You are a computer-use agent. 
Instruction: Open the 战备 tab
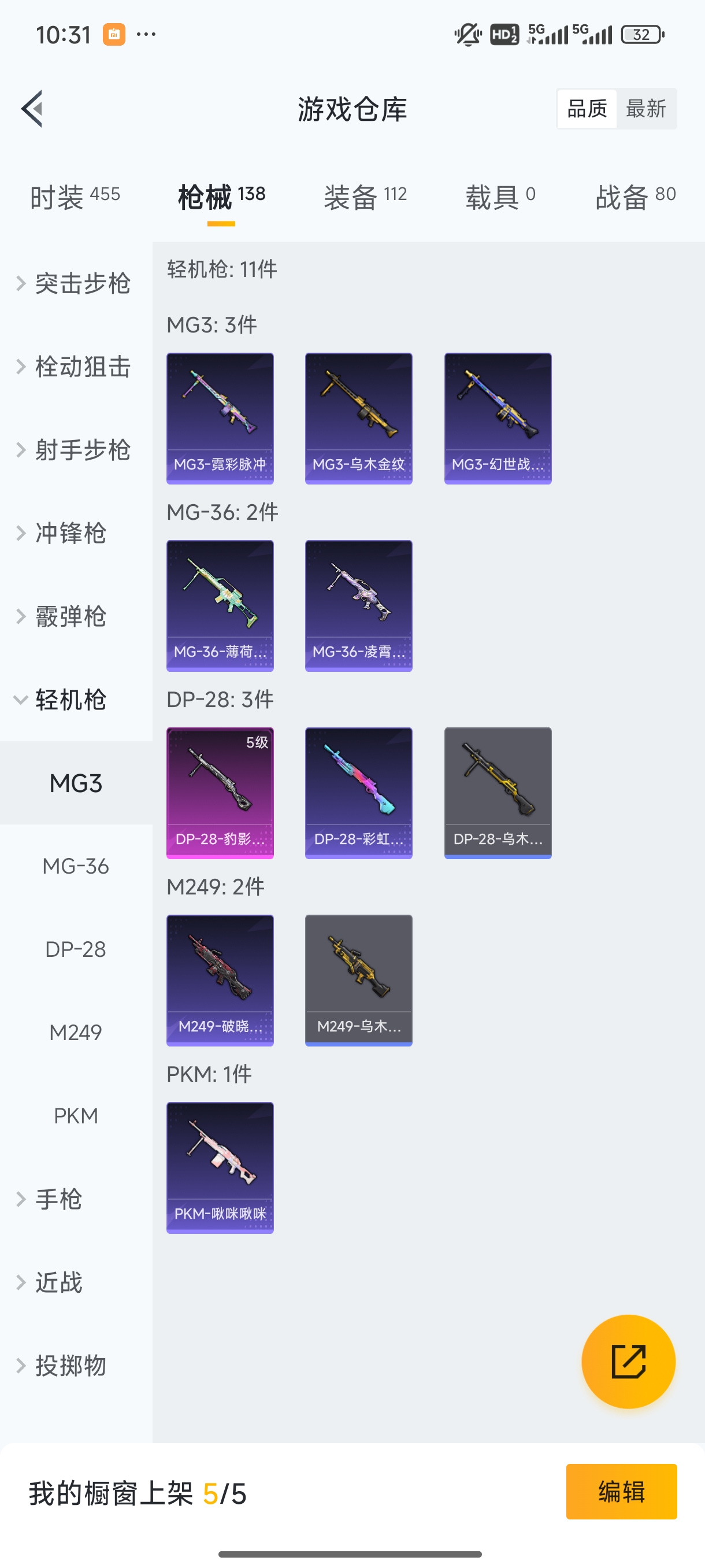(635, 197)
